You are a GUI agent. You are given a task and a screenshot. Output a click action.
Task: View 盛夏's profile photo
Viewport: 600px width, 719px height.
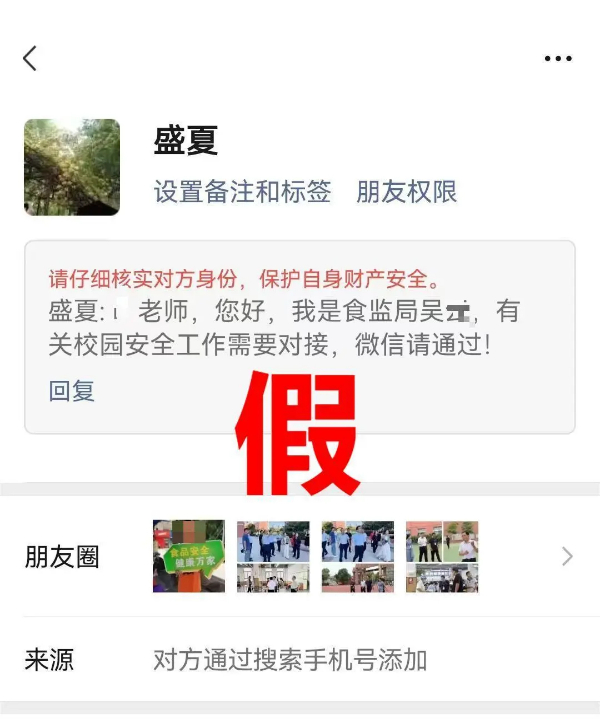coord(72,167)
